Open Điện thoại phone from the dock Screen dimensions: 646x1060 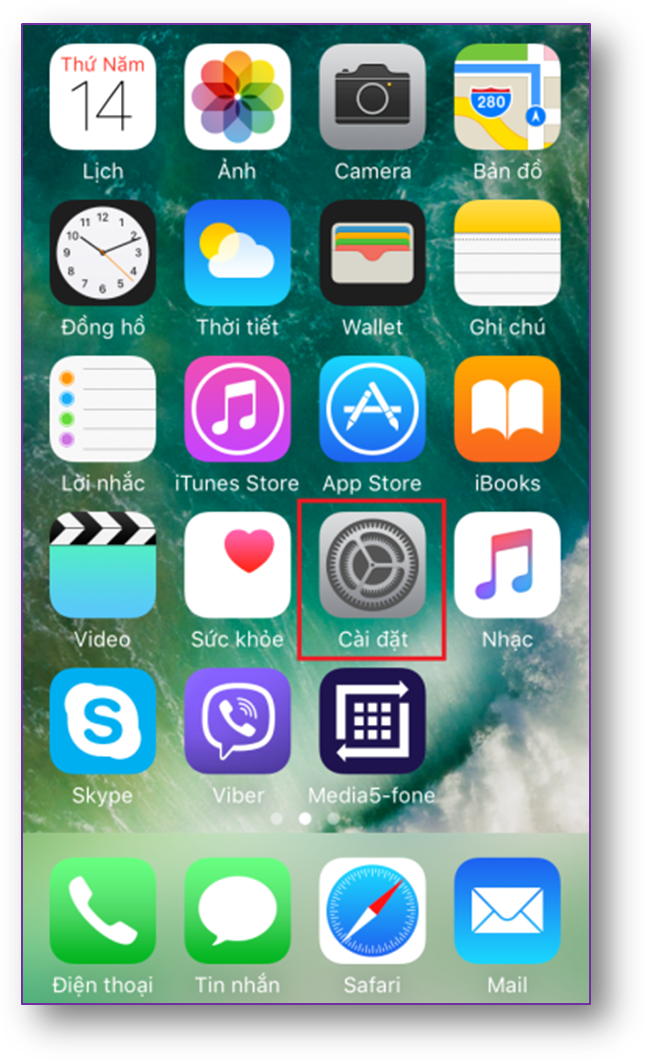pyautogui.click(x=102, y=910)
